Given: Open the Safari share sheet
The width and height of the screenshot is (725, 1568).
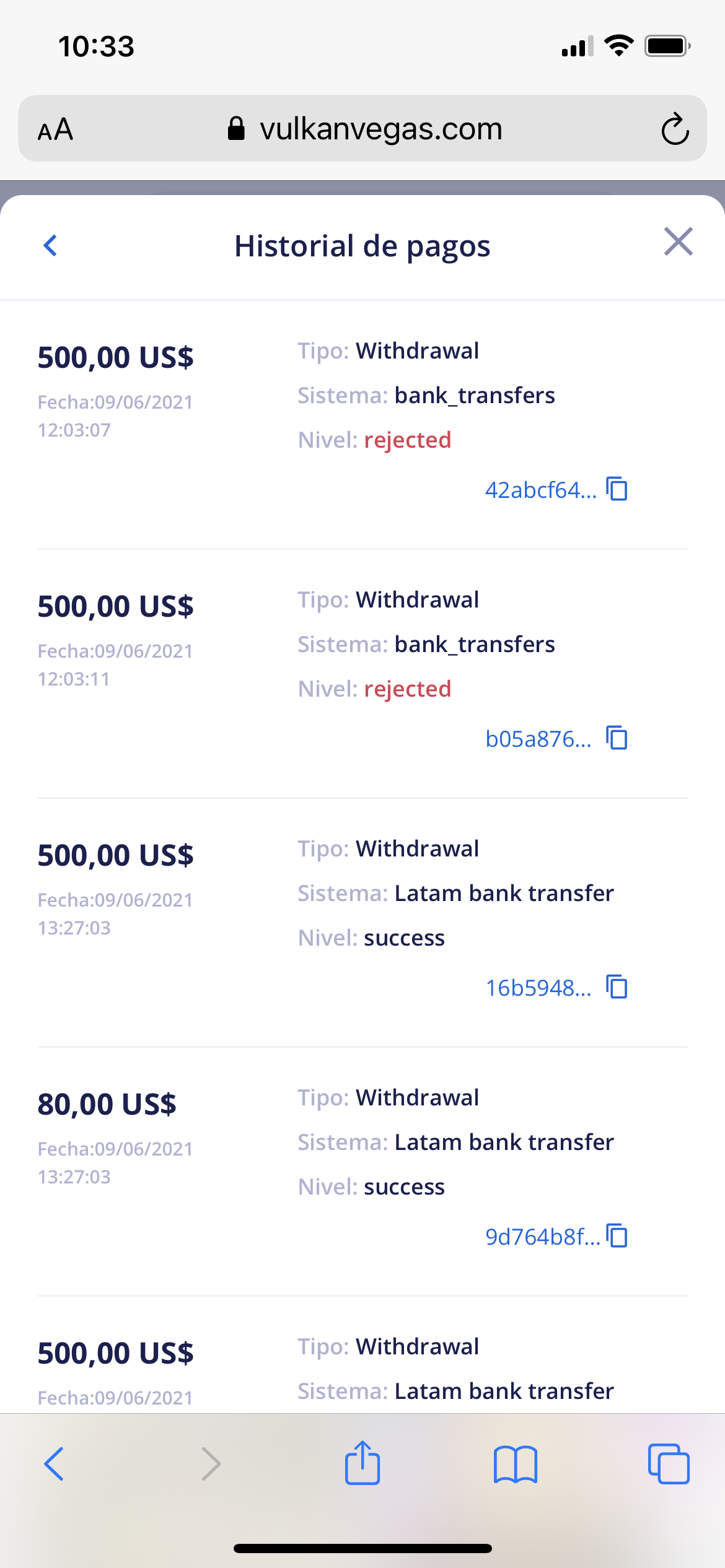Looking at the screenshot, I should [362, 1463].
